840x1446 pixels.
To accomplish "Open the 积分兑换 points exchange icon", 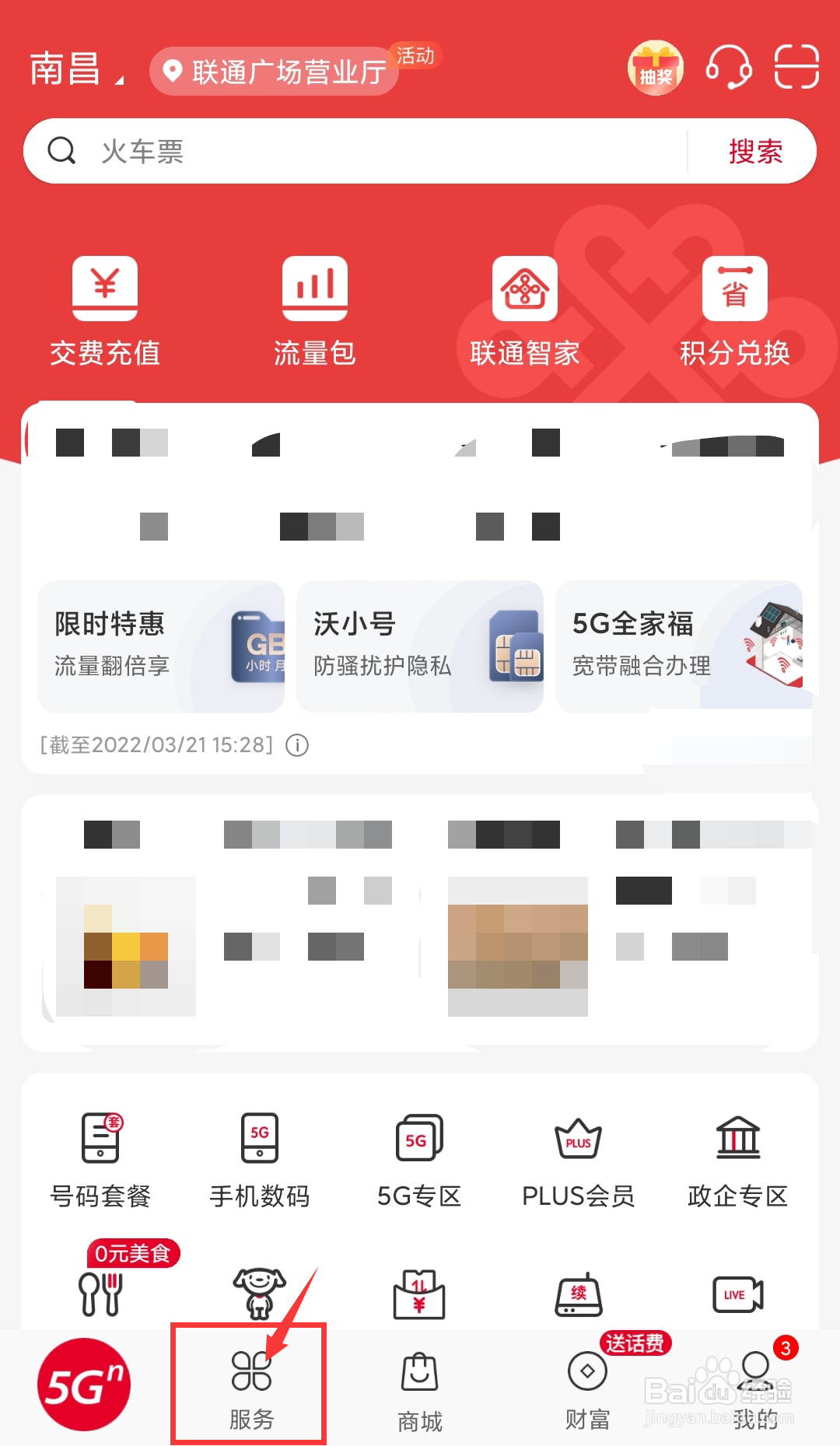I will pyautogui.click(x=734, y=311).
